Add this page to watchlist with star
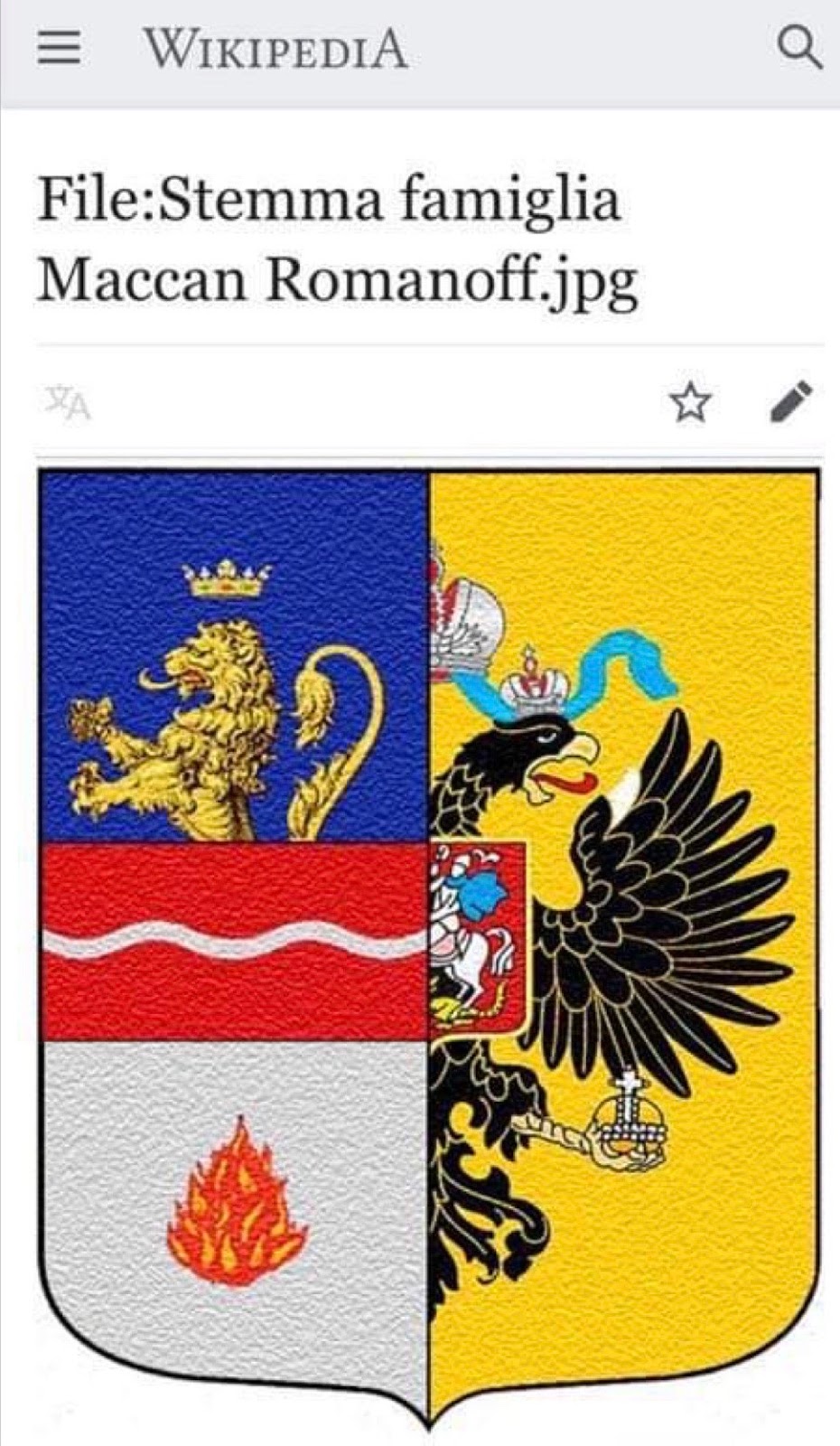 click(x=691, y=402)
